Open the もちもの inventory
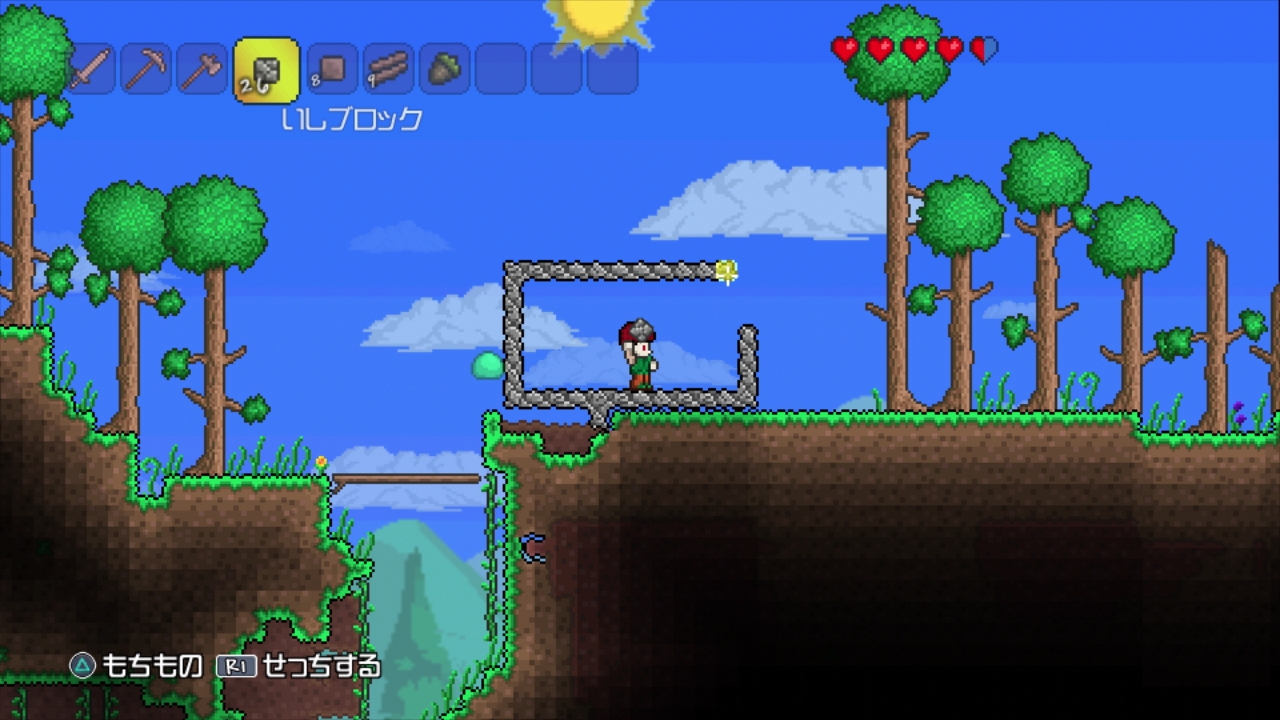 point(136,666)
